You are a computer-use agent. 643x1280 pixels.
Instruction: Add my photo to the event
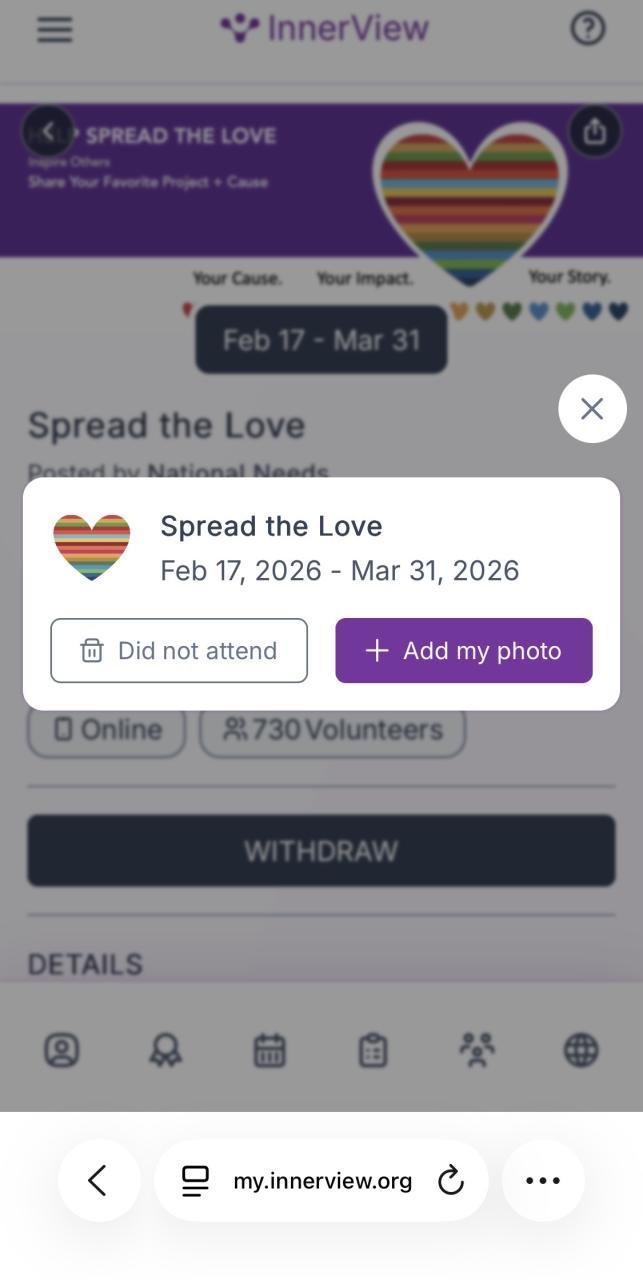point(464,651)
